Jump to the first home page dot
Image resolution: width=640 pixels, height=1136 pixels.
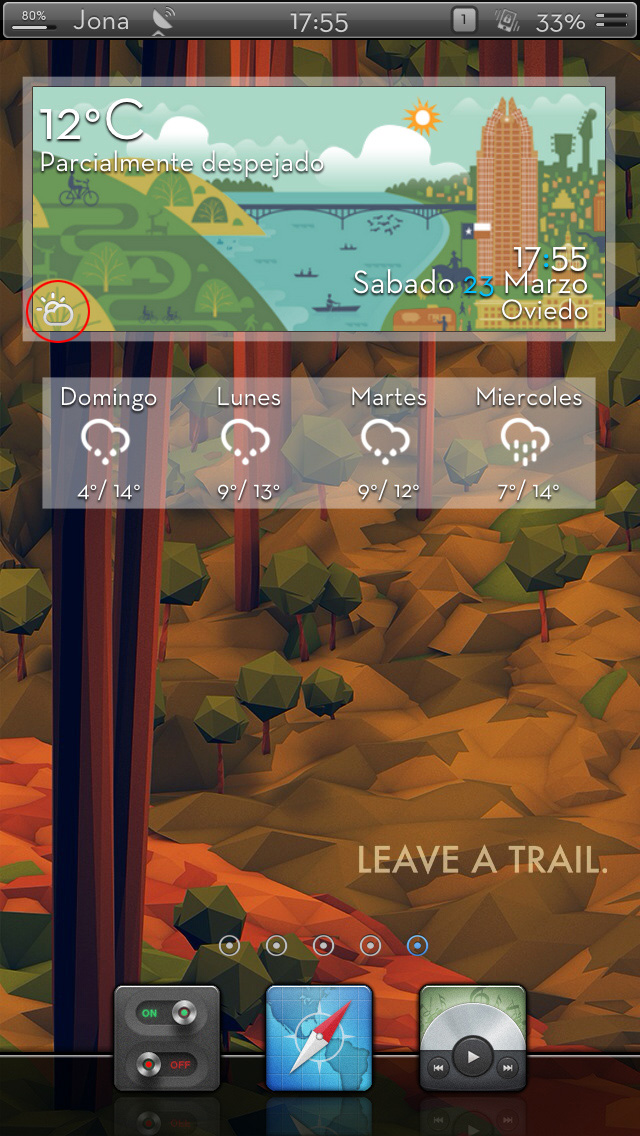[229, 945]
